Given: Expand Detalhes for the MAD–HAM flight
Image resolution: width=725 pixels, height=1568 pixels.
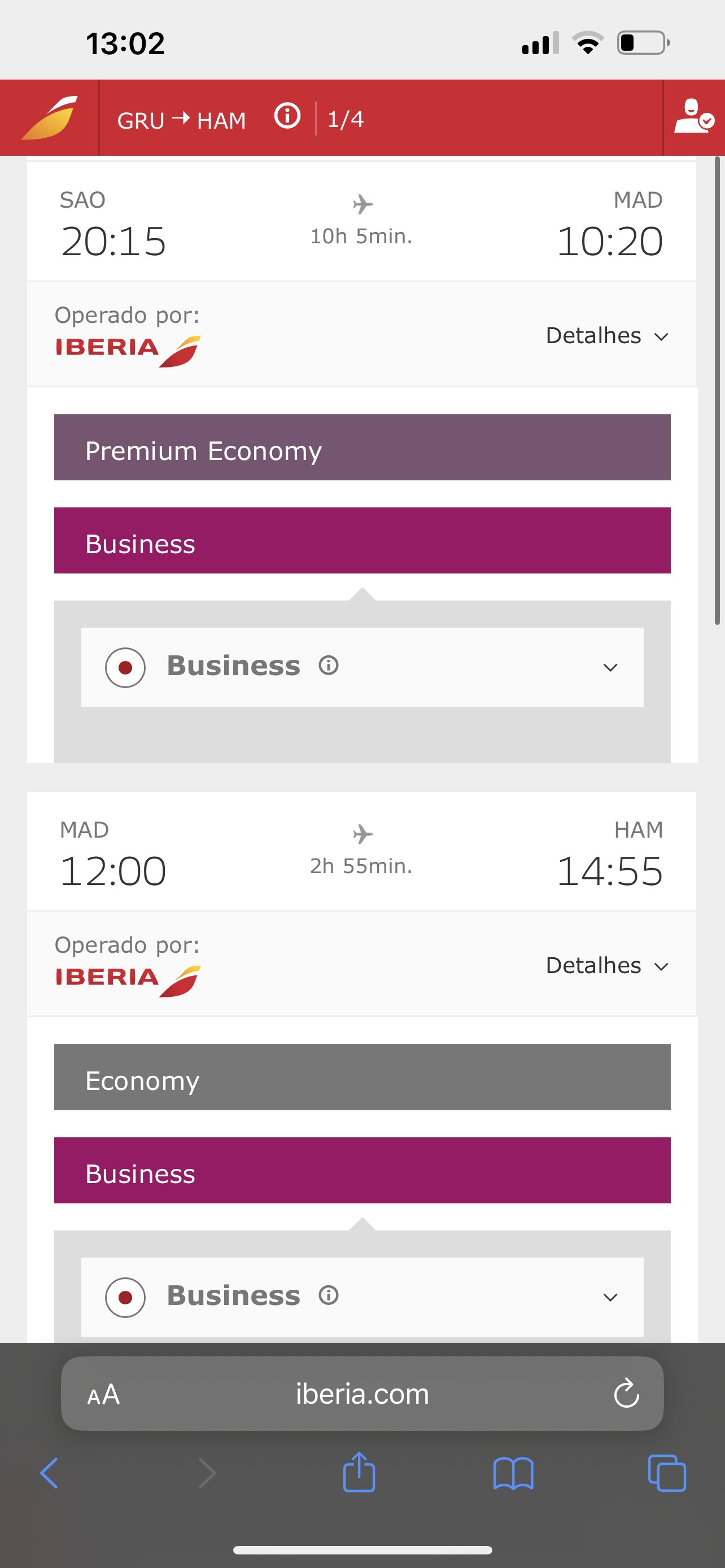Looking at the screenshot, I should click(607, 965).
